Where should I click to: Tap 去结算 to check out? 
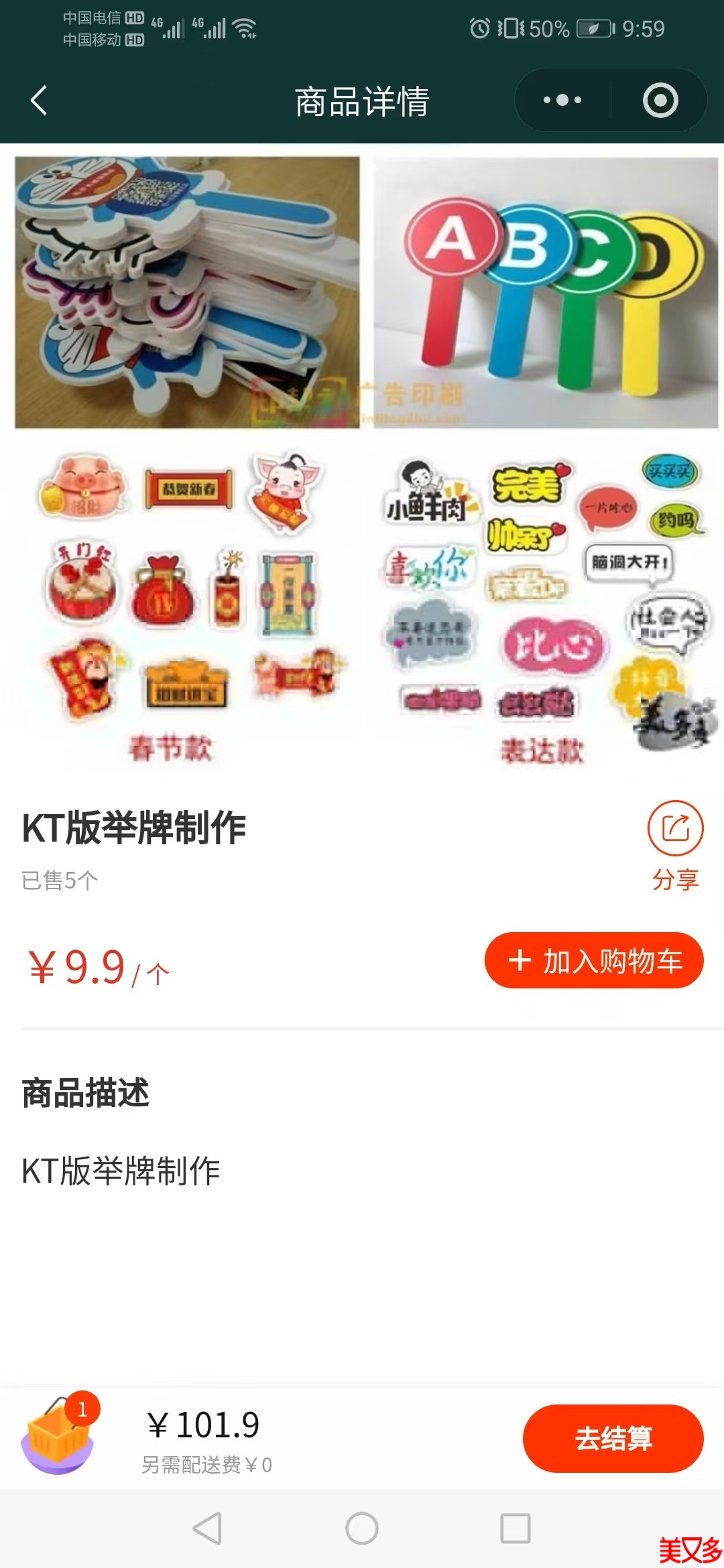click(613, 1439)
